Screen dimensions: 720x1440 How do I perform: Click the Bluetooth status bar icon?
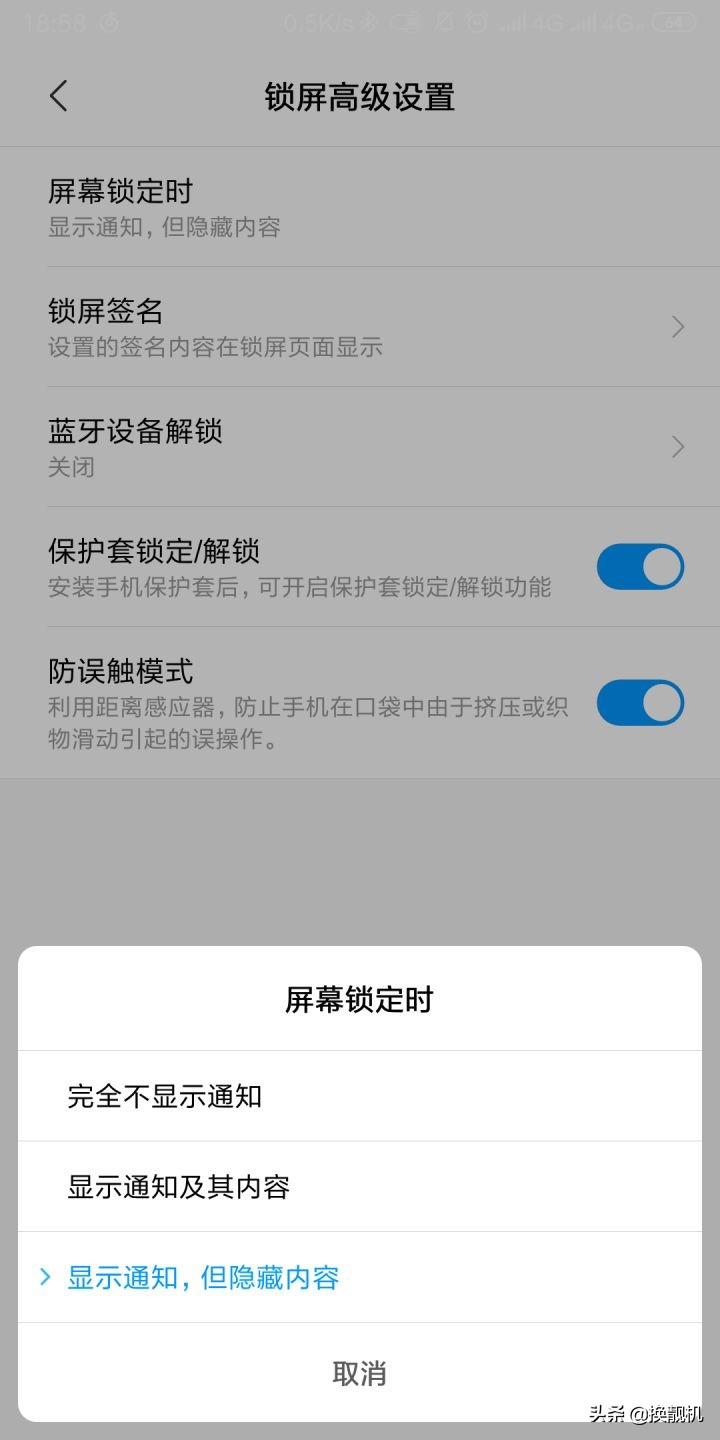[x=368, y=20]
